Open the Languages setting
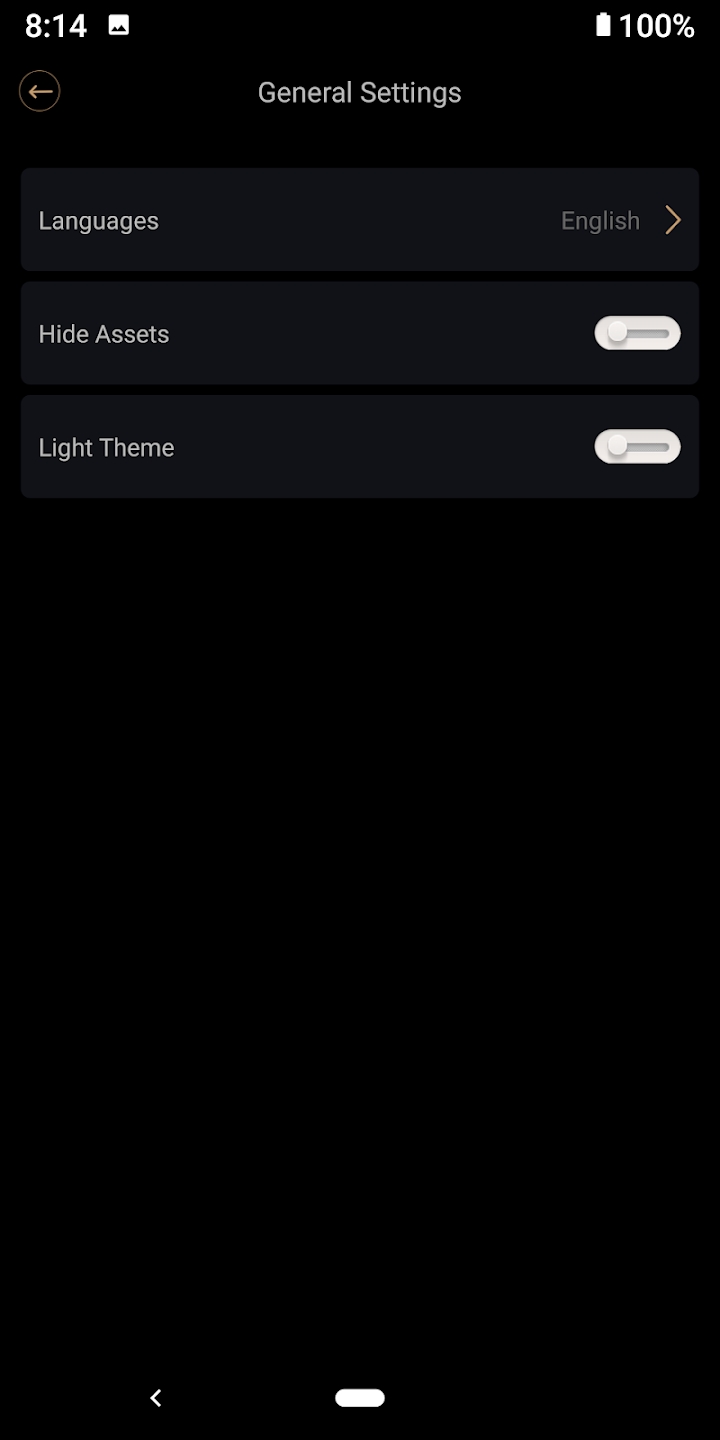720x1440 pixels. [x=360, y=220]
